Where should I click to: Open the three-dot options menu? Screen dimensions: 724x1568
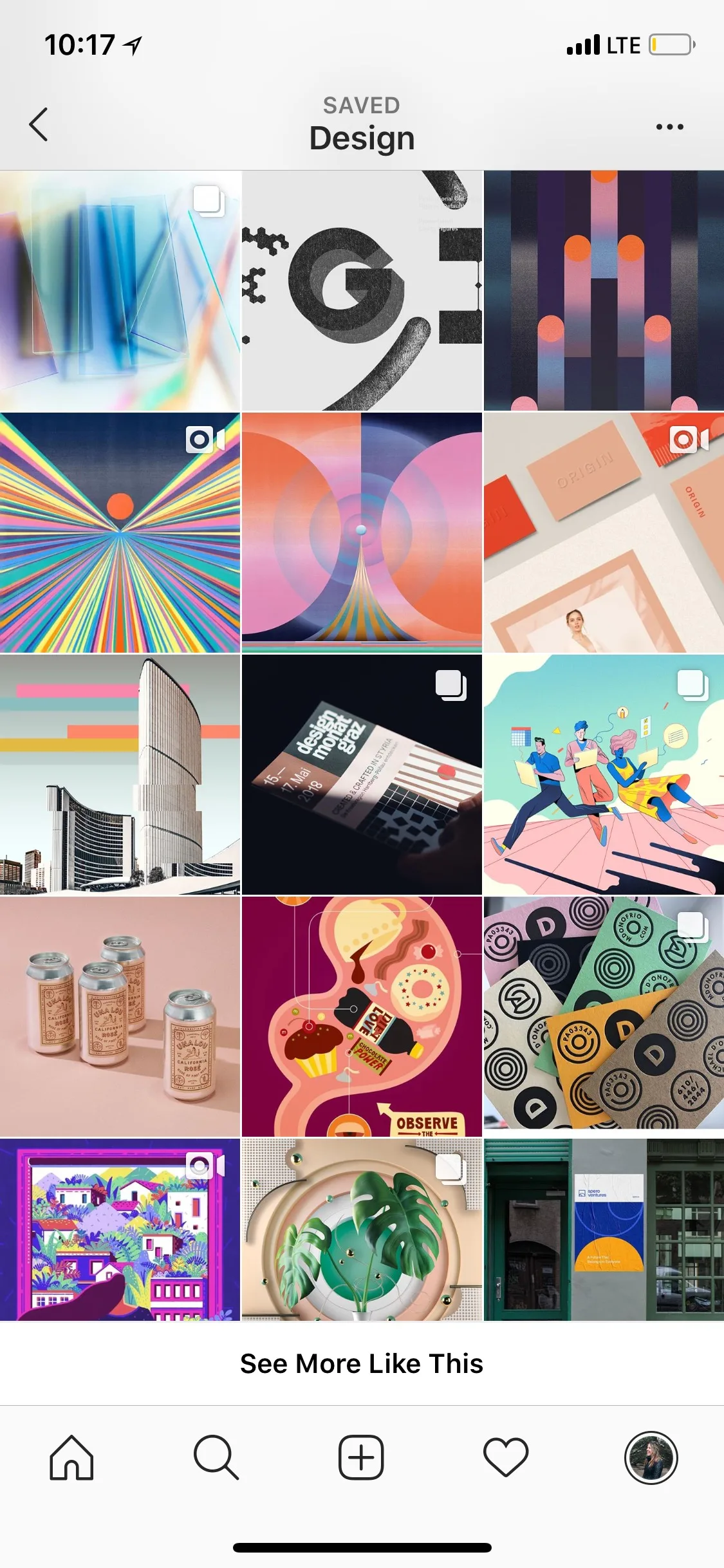coord(669,127)
